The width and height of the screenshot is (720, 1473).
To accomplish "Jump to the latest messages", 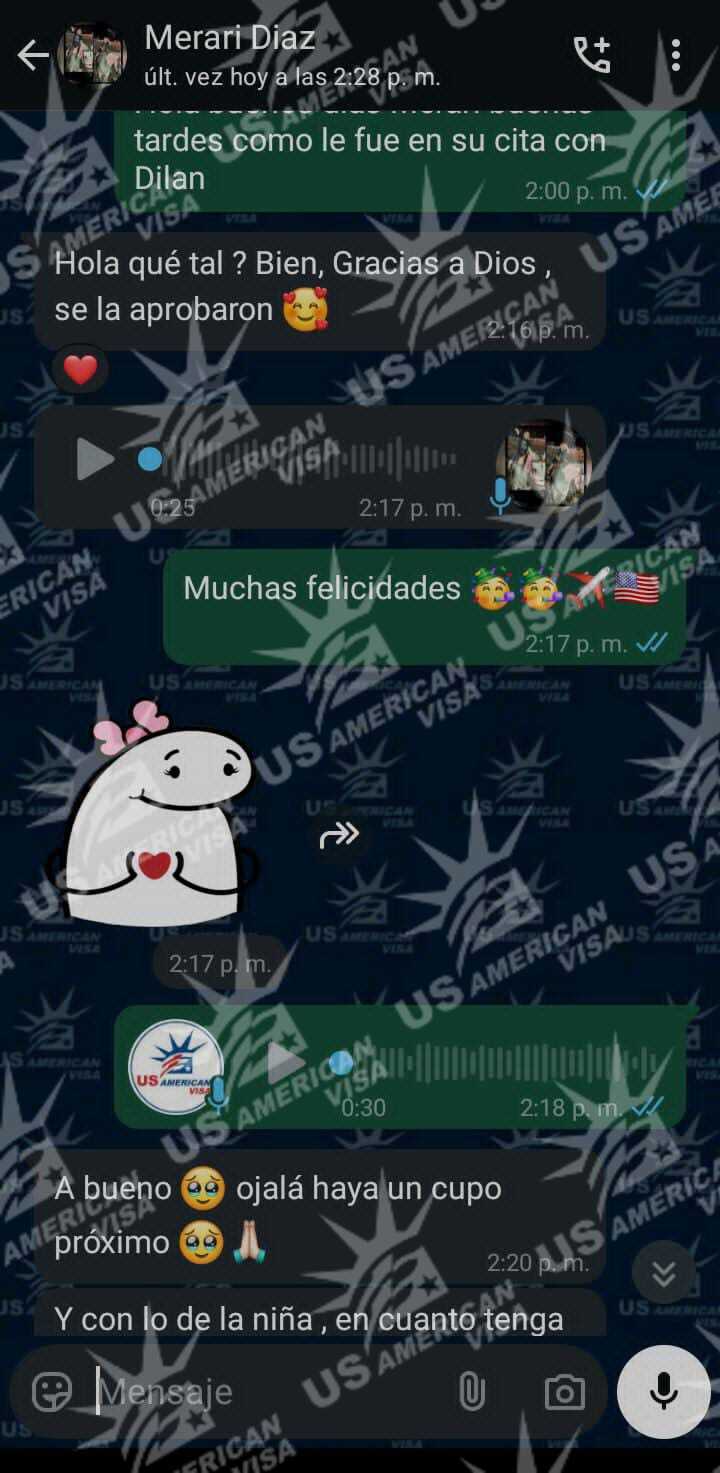I will pos(664,1273).
